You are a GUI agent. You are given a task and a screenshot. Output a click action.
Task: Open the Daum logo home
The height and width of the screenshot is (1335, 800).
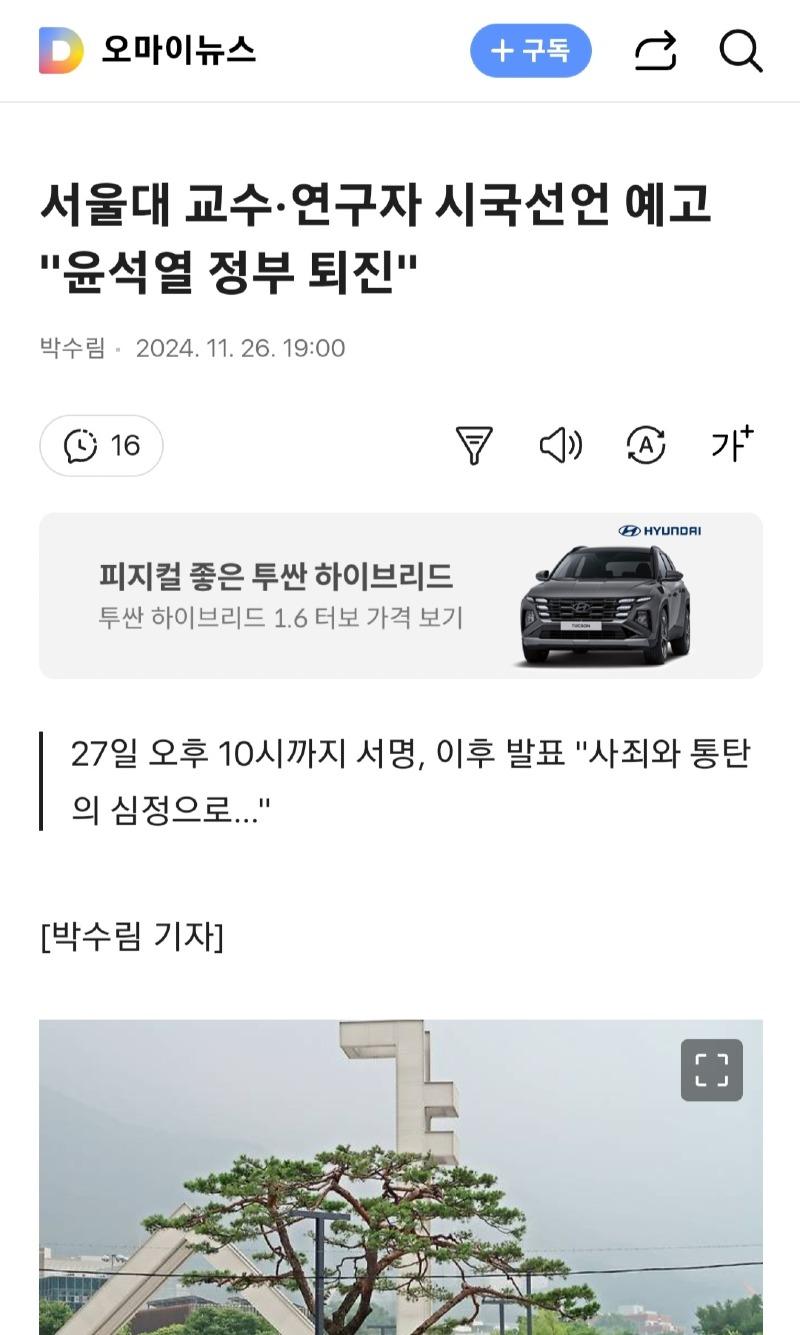(61, 51)
